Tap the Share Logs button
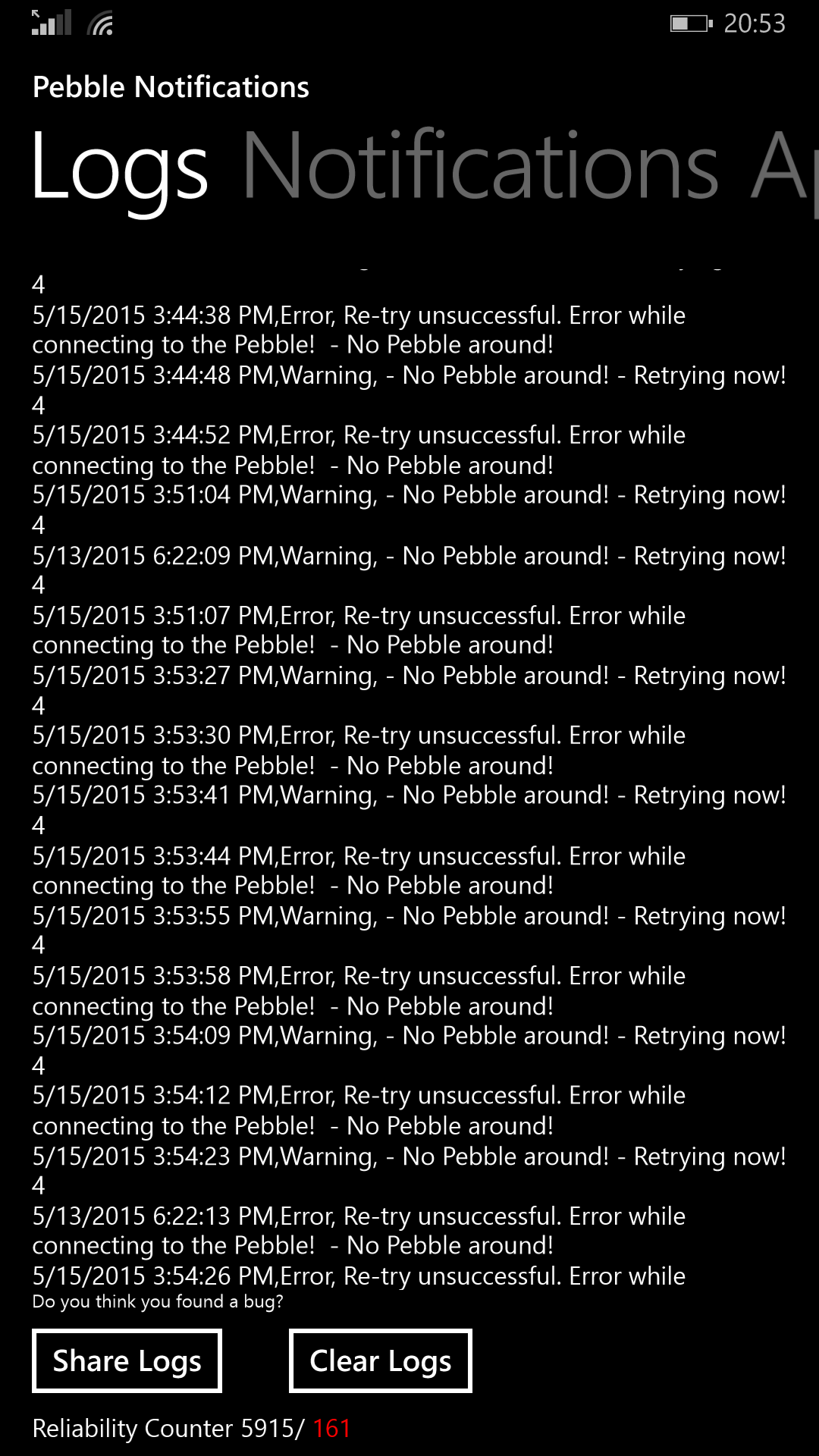Viewport: 819px width, 1456px height. tap(127, 1360)
